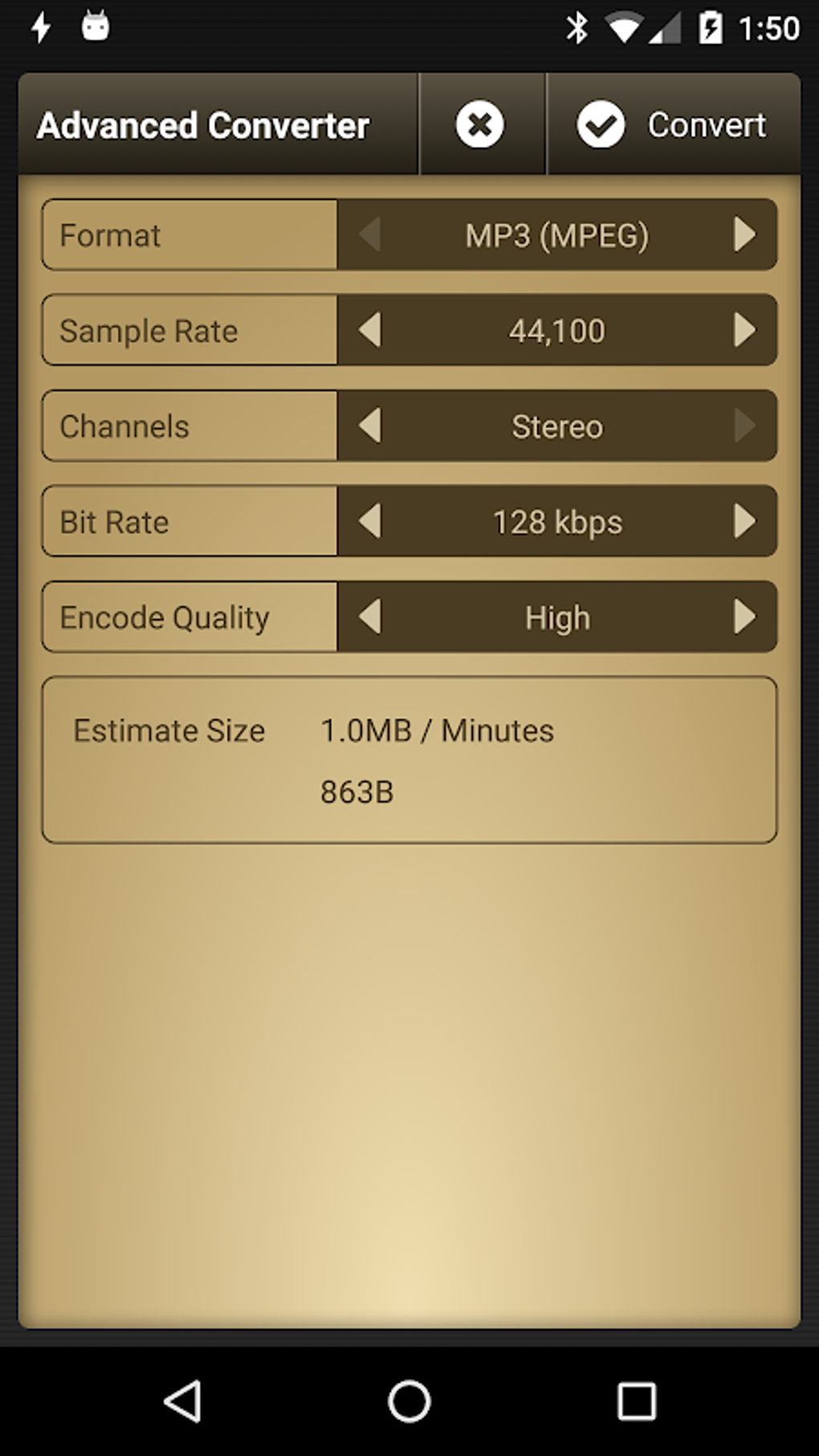Open the 128 kbps bit rate selector
This screenshot has width=819, height=1456.
coord(557,521)
